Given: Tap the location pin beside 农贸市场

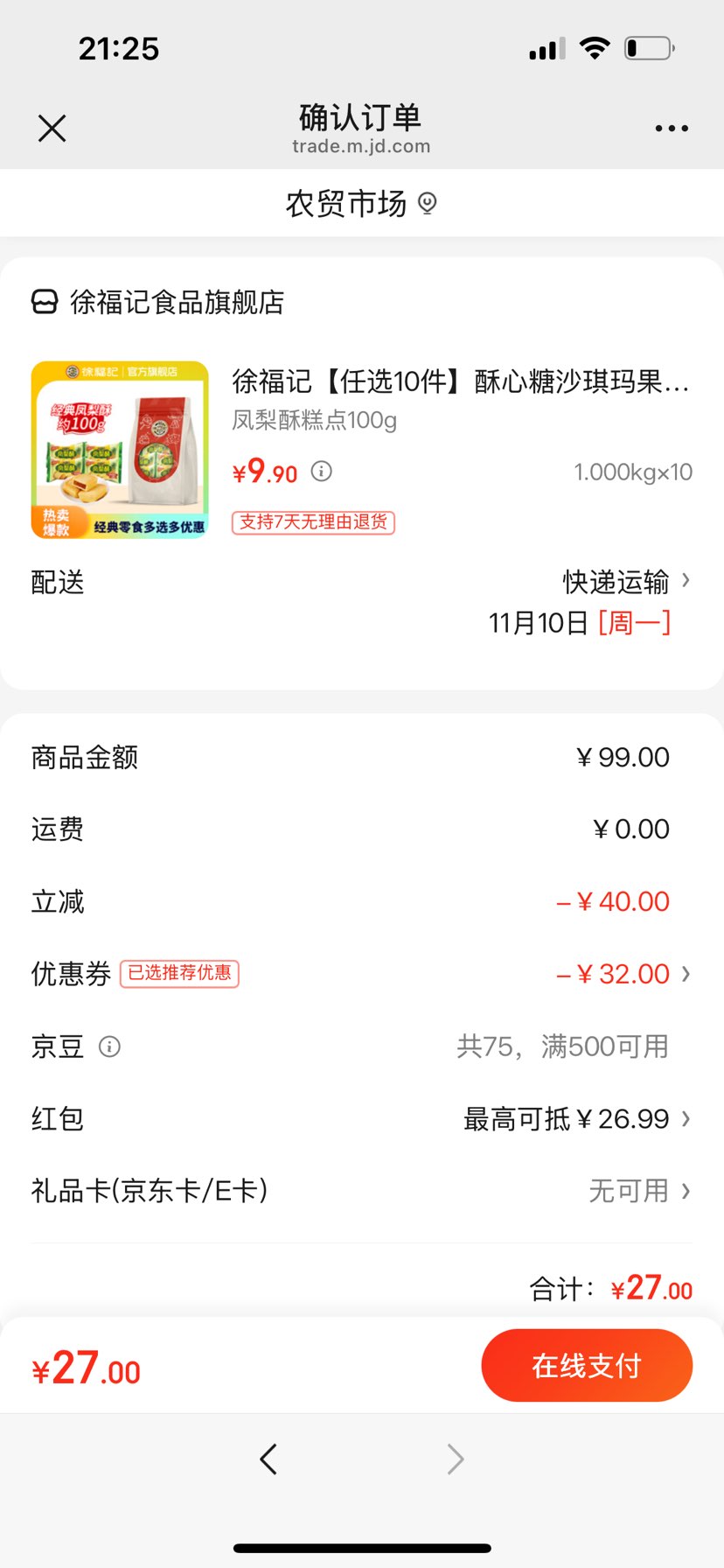Looking at the screenshot, I should click(428, 203).
